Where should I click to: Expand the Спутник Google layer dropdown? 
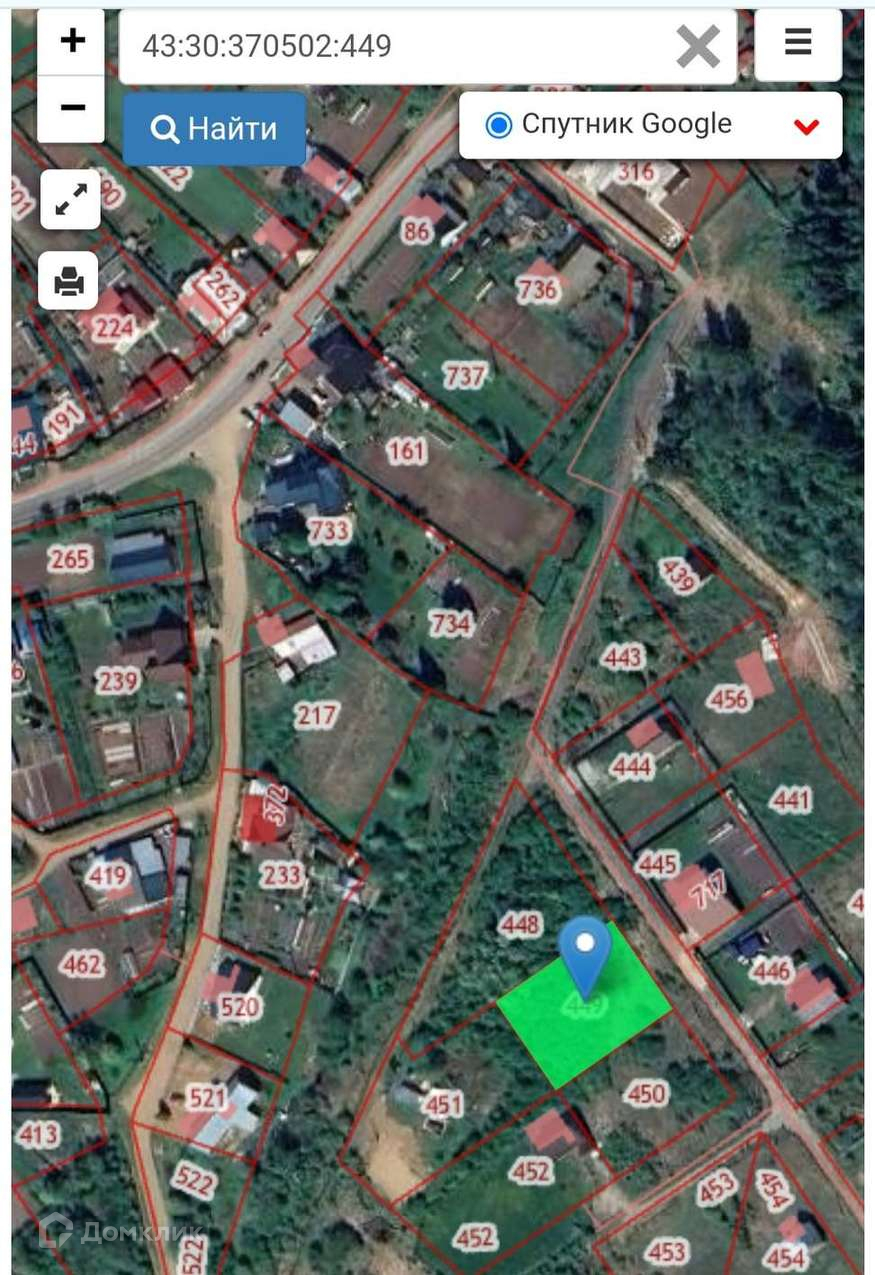pos(806,126)
